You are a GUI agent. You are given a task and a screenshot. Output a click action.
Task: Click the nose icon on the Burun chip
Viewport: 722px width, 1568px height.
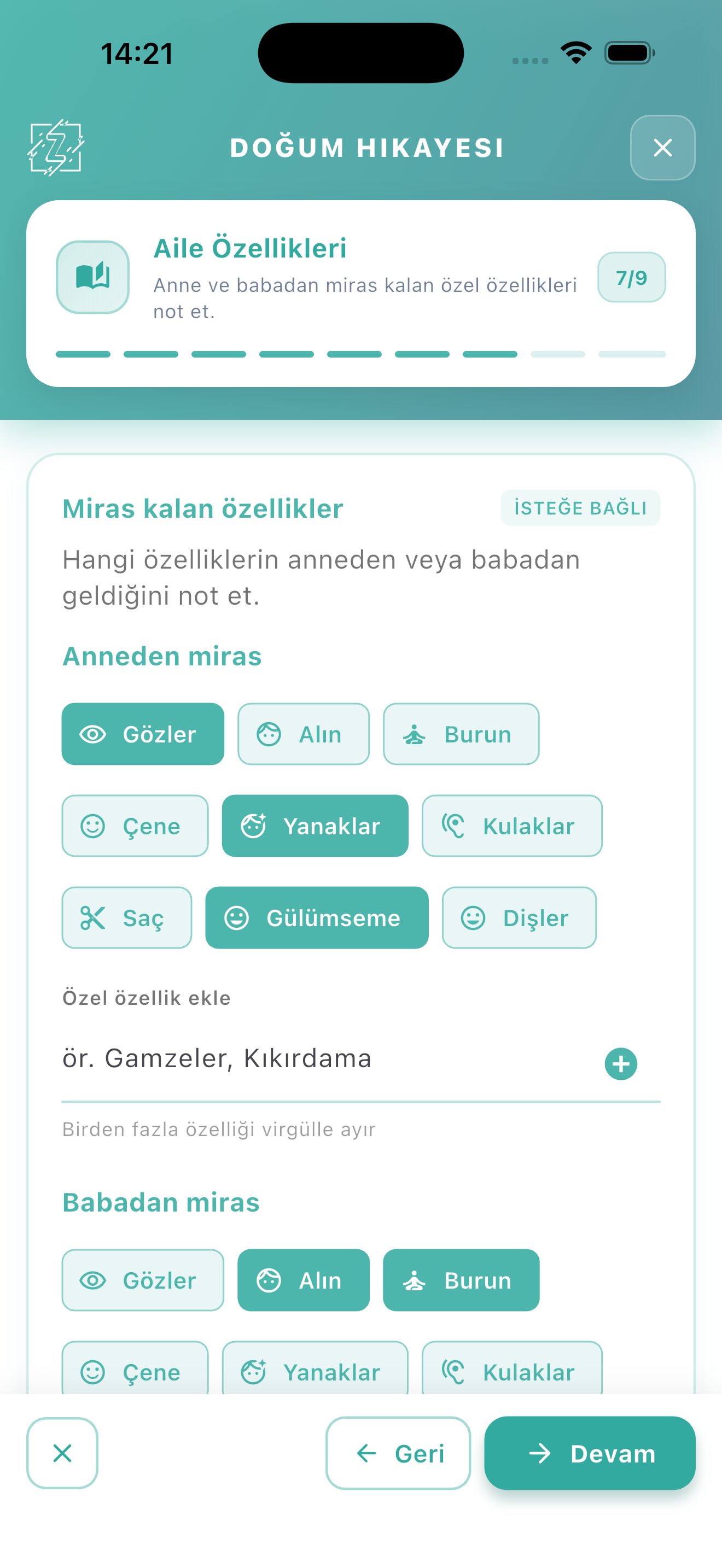[x=413, y=734]
